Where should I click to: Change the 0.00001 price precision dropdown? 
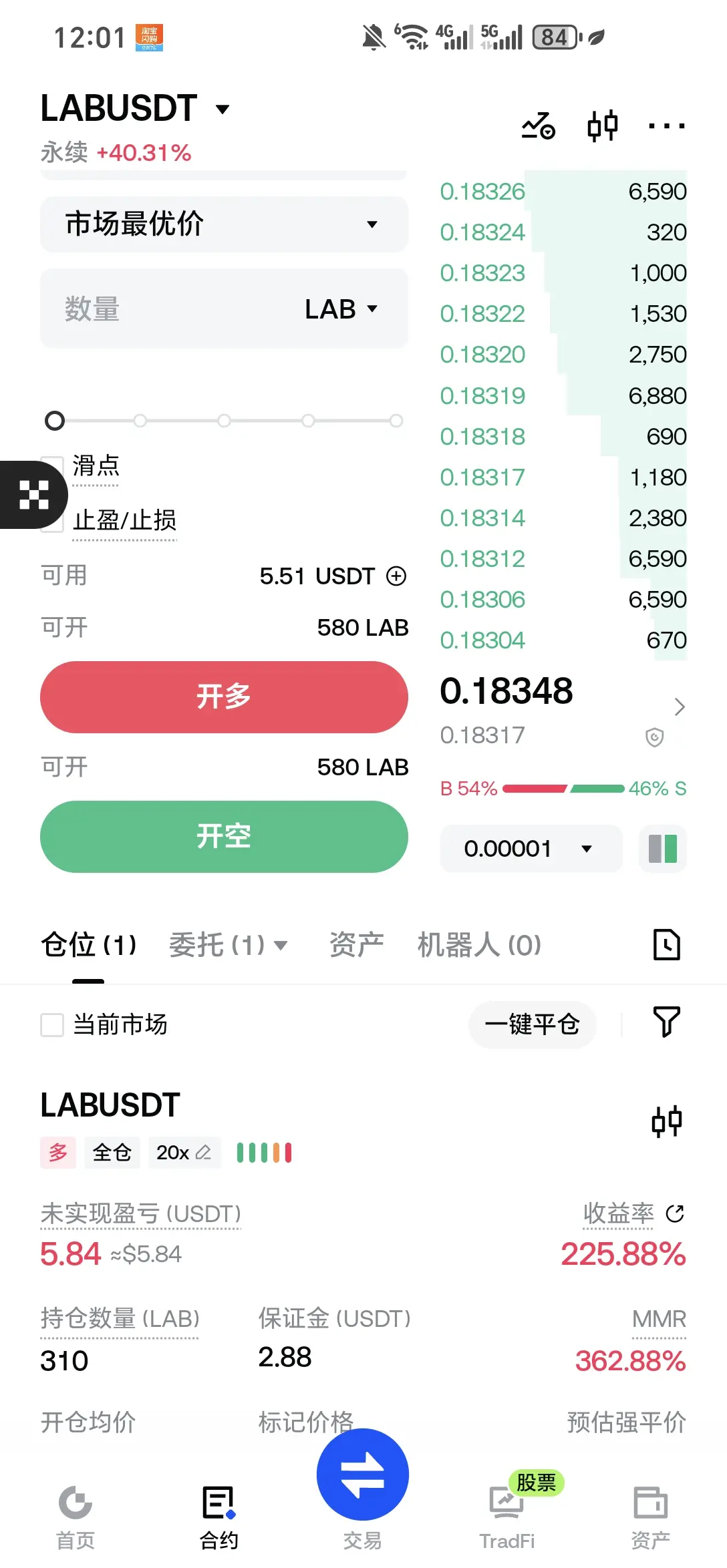[531, 849]
